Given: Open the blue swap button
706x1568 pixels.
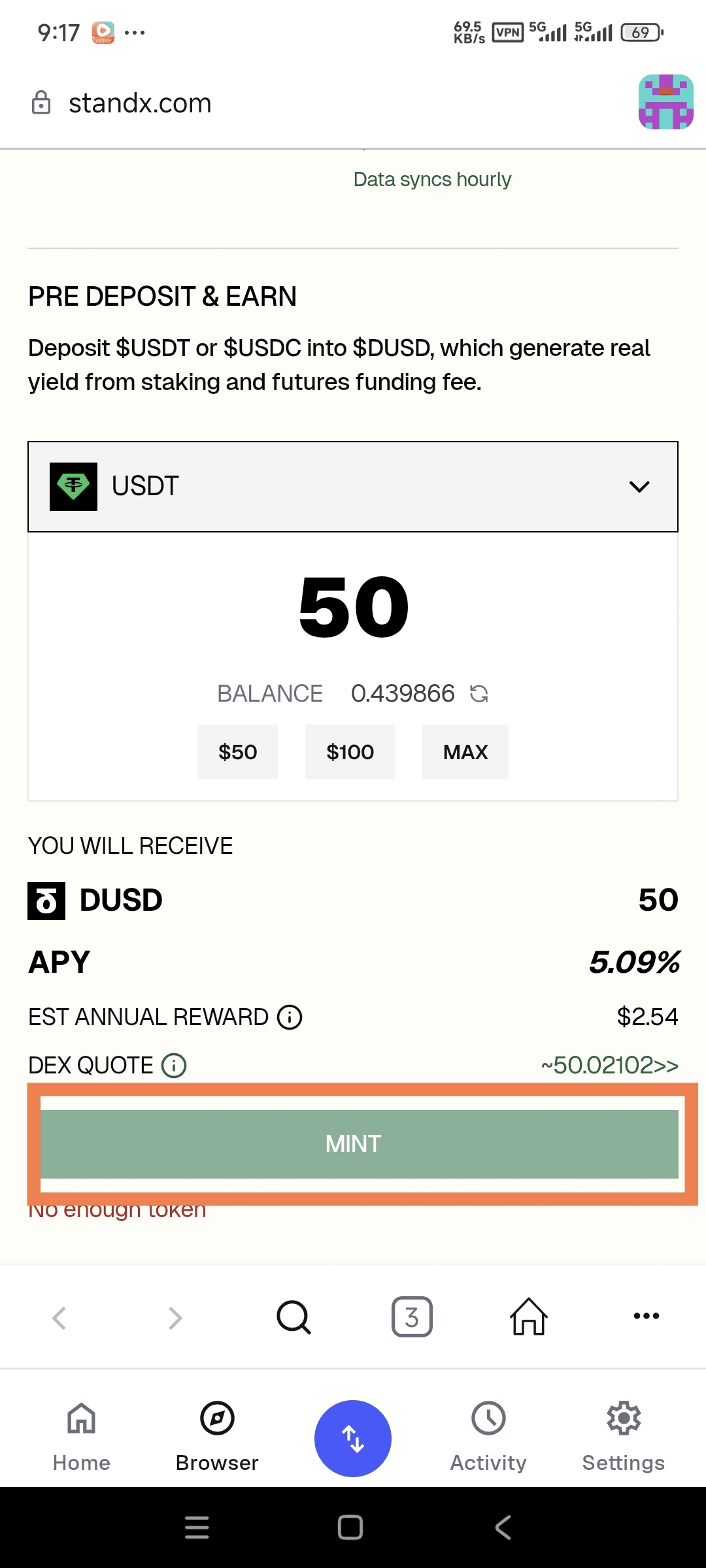Looking at the screenshot, I should pyautogui.click(x=353, y=1439).
